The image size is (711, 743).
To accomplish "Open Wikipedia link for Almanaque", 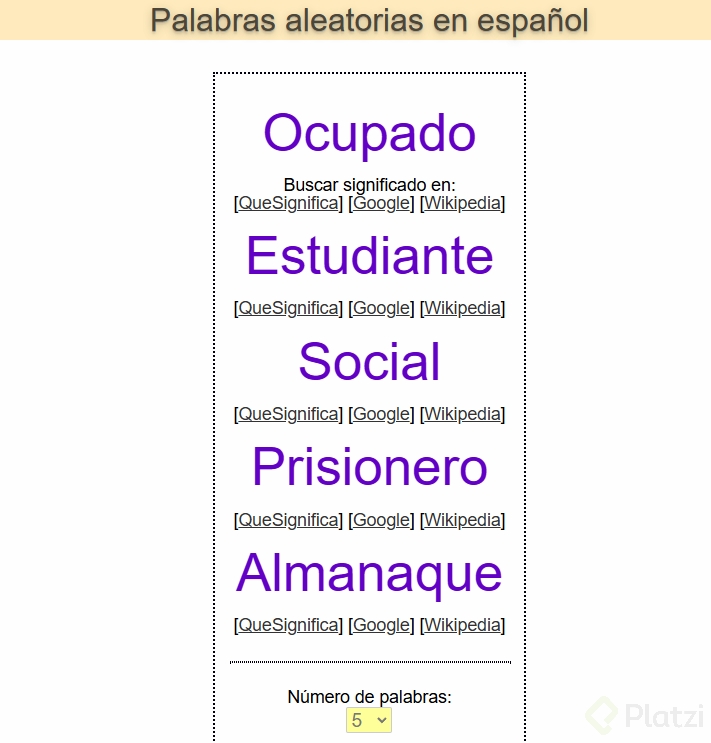I will [462, 625].
